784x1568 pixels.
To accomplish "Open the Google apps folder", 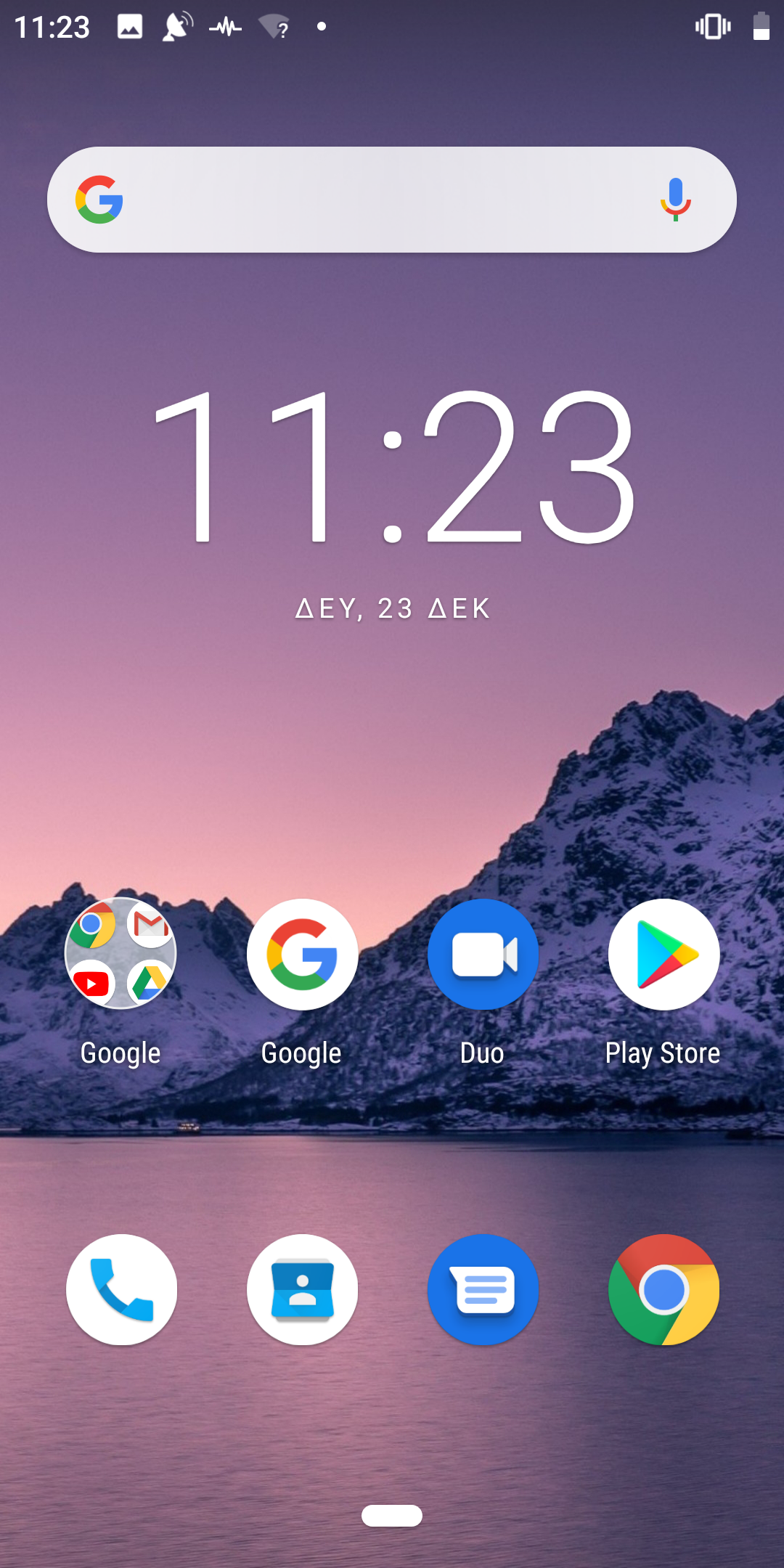I will pyautogui.click(x=121, y=954).
